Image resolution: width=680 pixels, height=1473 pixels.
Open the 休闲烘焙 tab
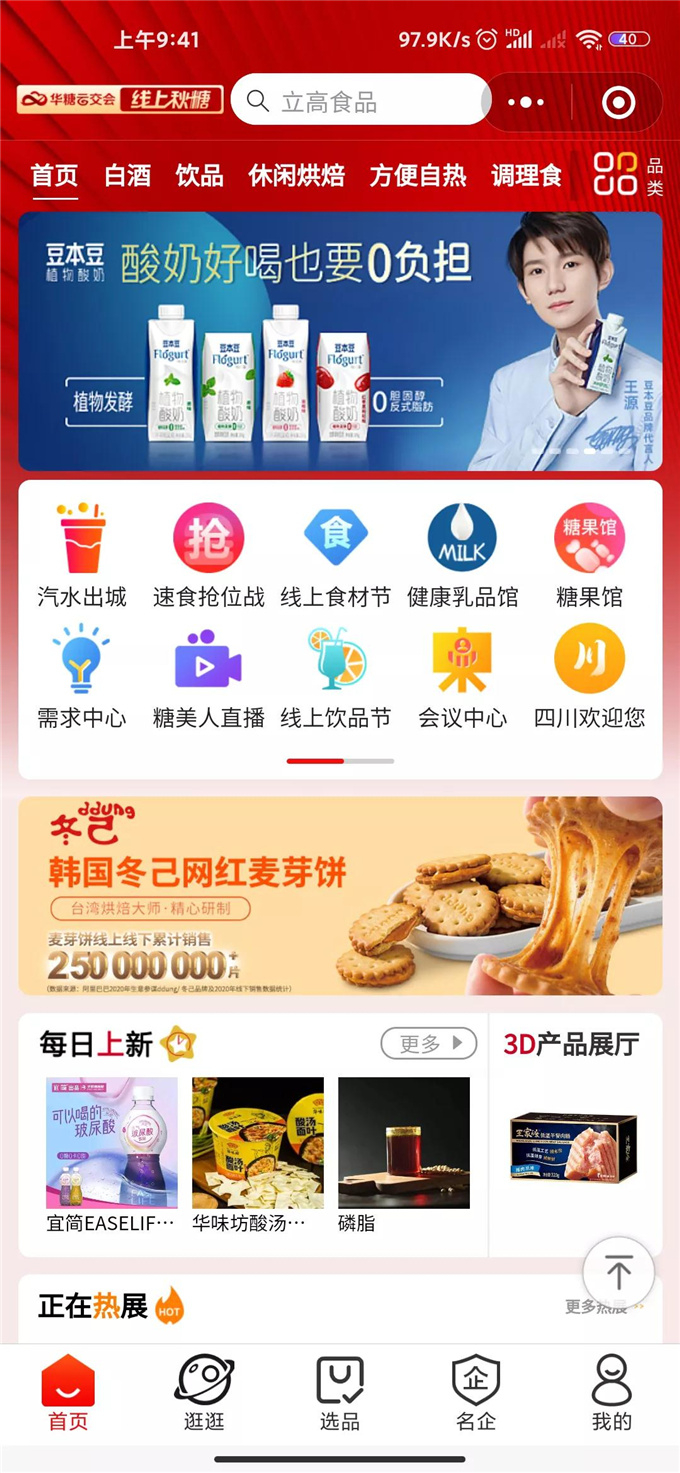pos(296,176)
